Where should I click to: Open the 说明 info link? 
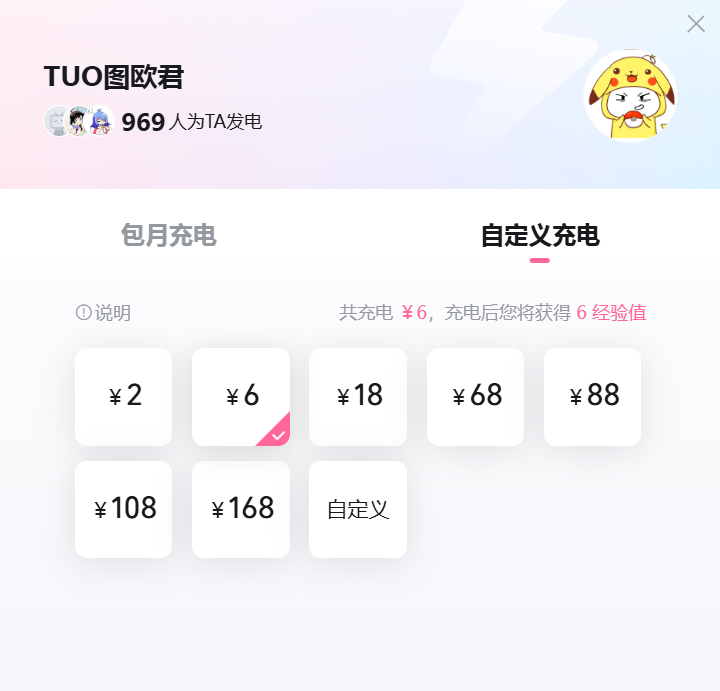(x=103, y=313)
